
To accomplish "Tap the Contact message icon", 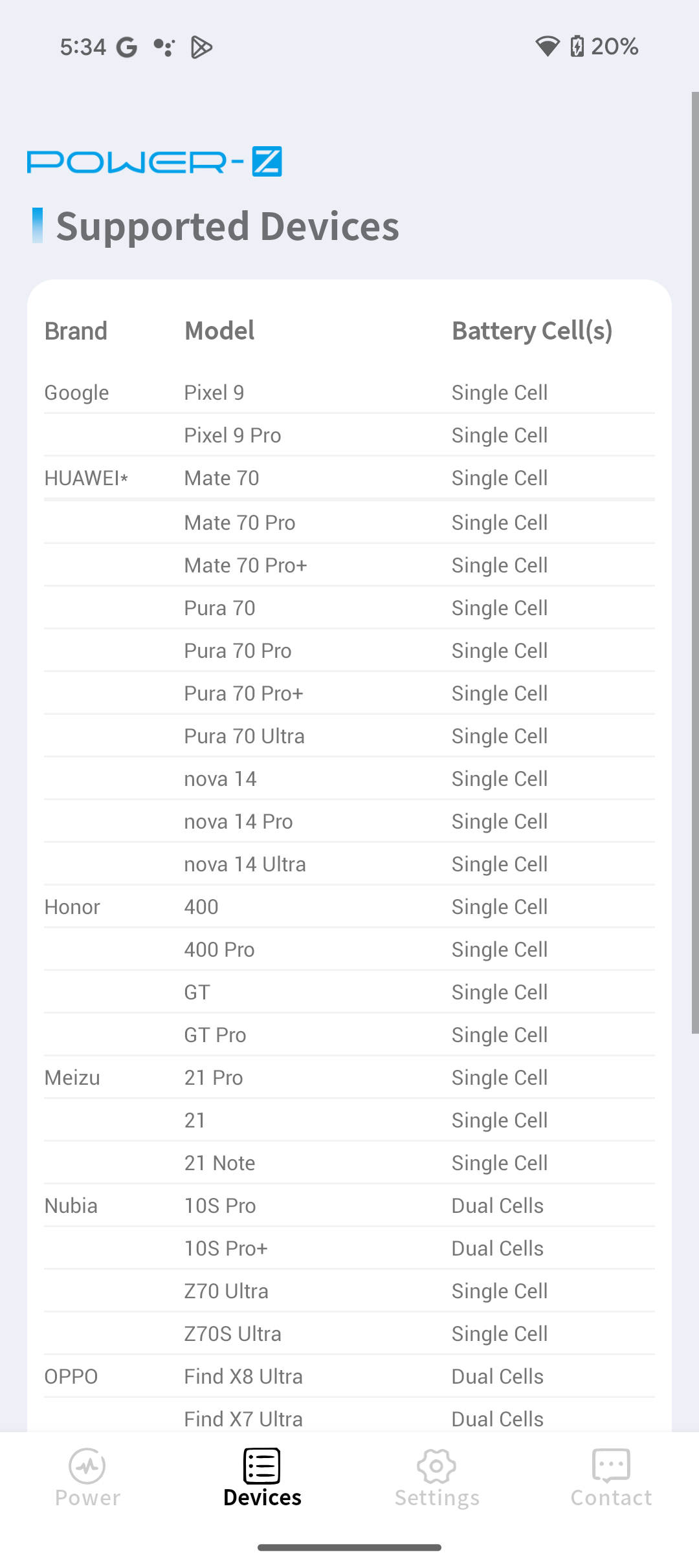I will 611,1466.
